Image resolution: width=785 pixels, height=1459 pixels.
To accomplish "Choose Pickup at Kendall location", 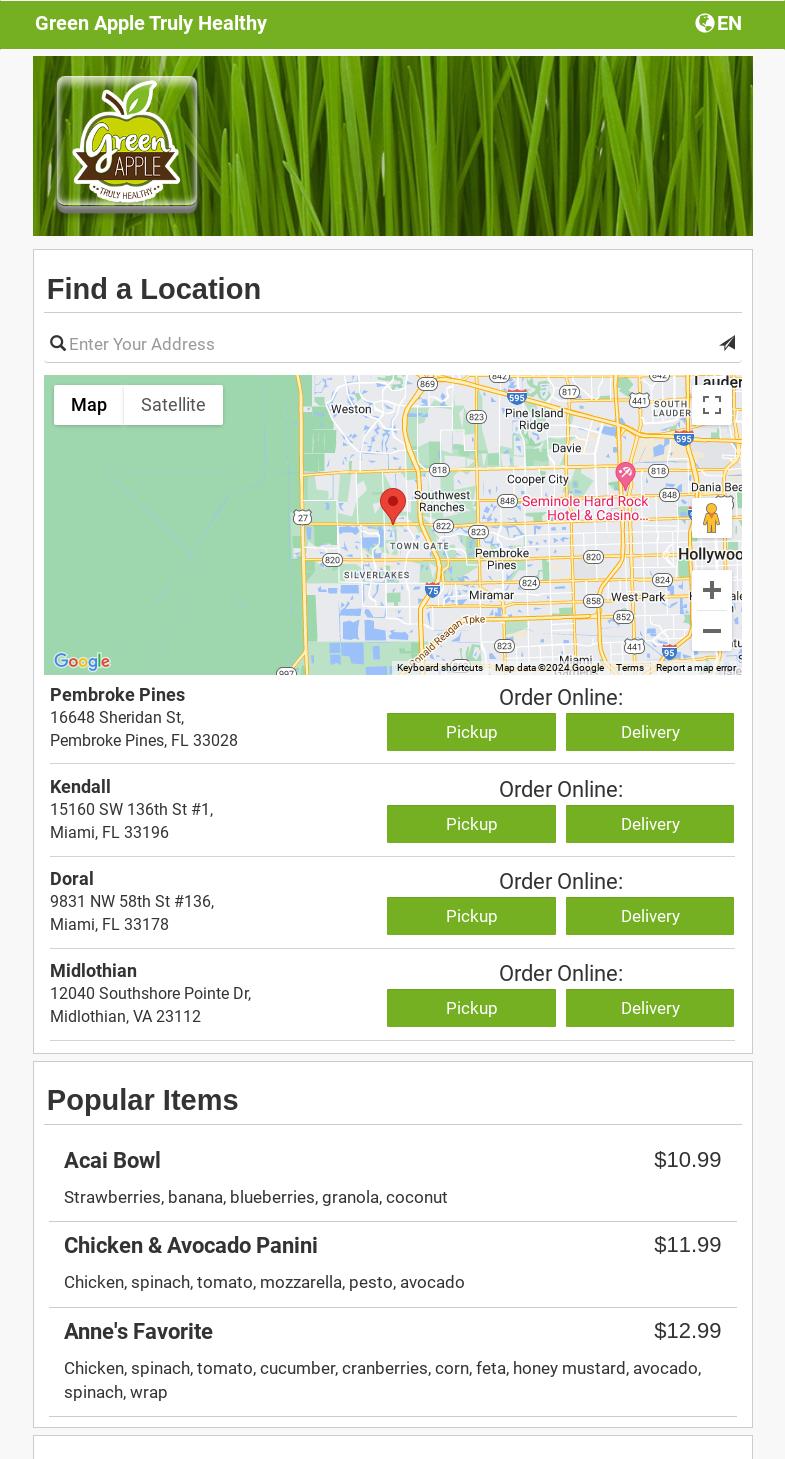I will click(x=471, y=824).
